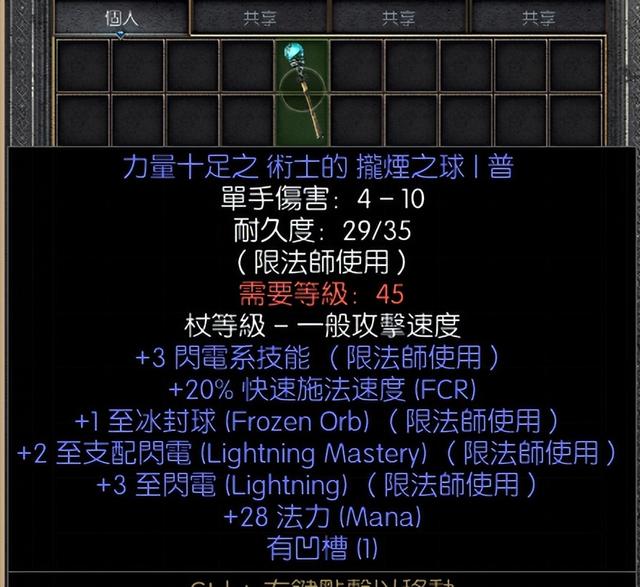The width and height of the screenshot is (640, 587).
Task: Select the orb staff item in stash
Action: pos(301,90)
